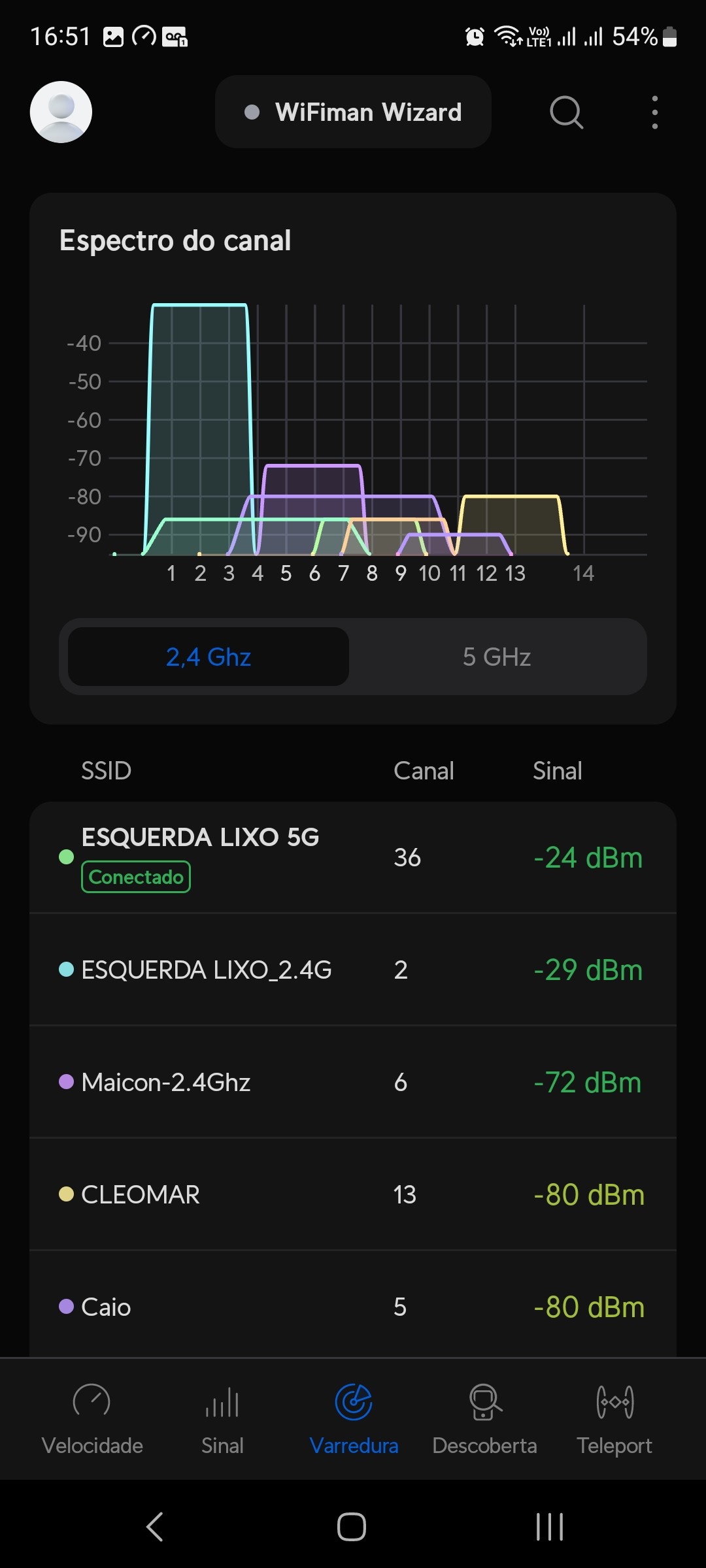Switch to the Teleport tab
The width and height of the screenshot is (706, 1568).
point(614,1418)
